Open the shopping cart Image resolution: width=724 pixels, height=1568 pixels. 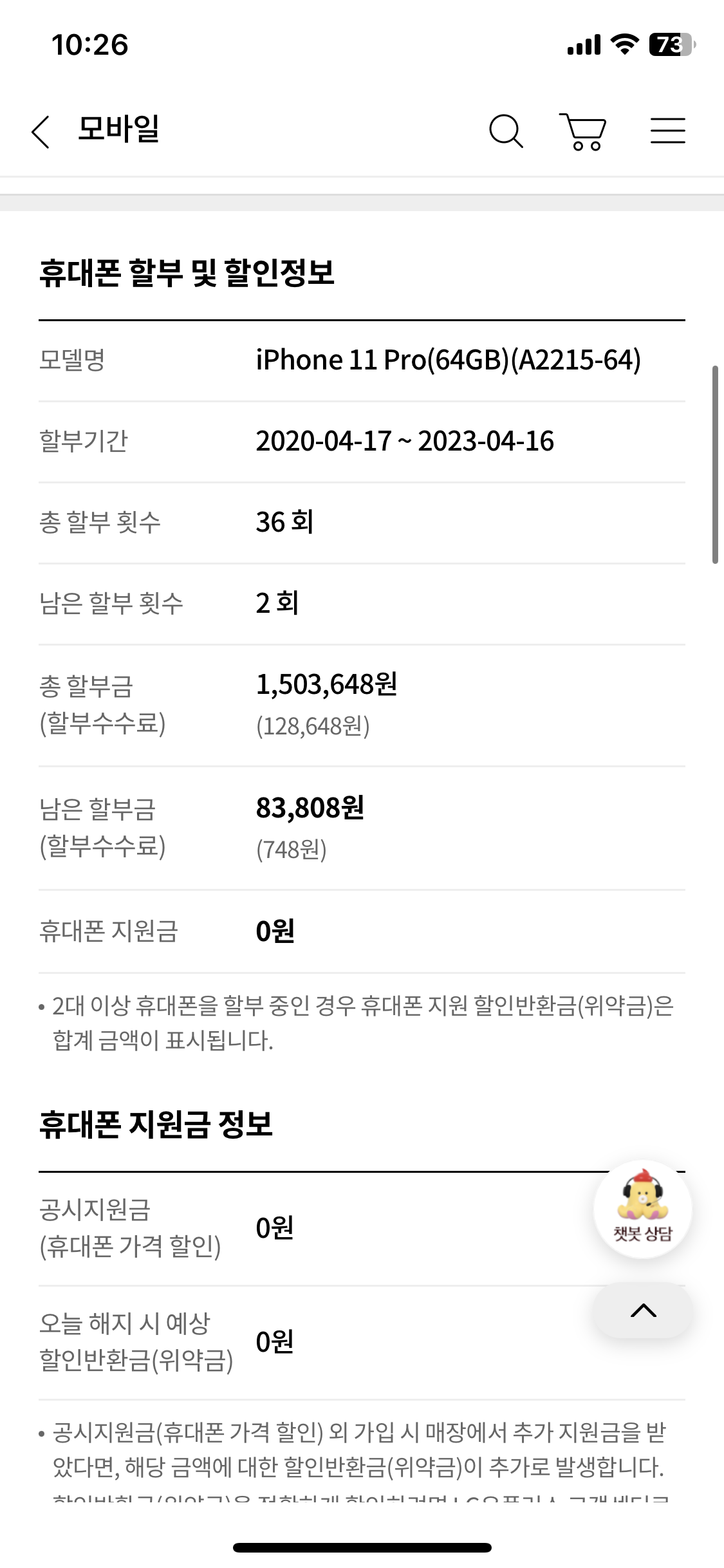click(x=583, y=131)
